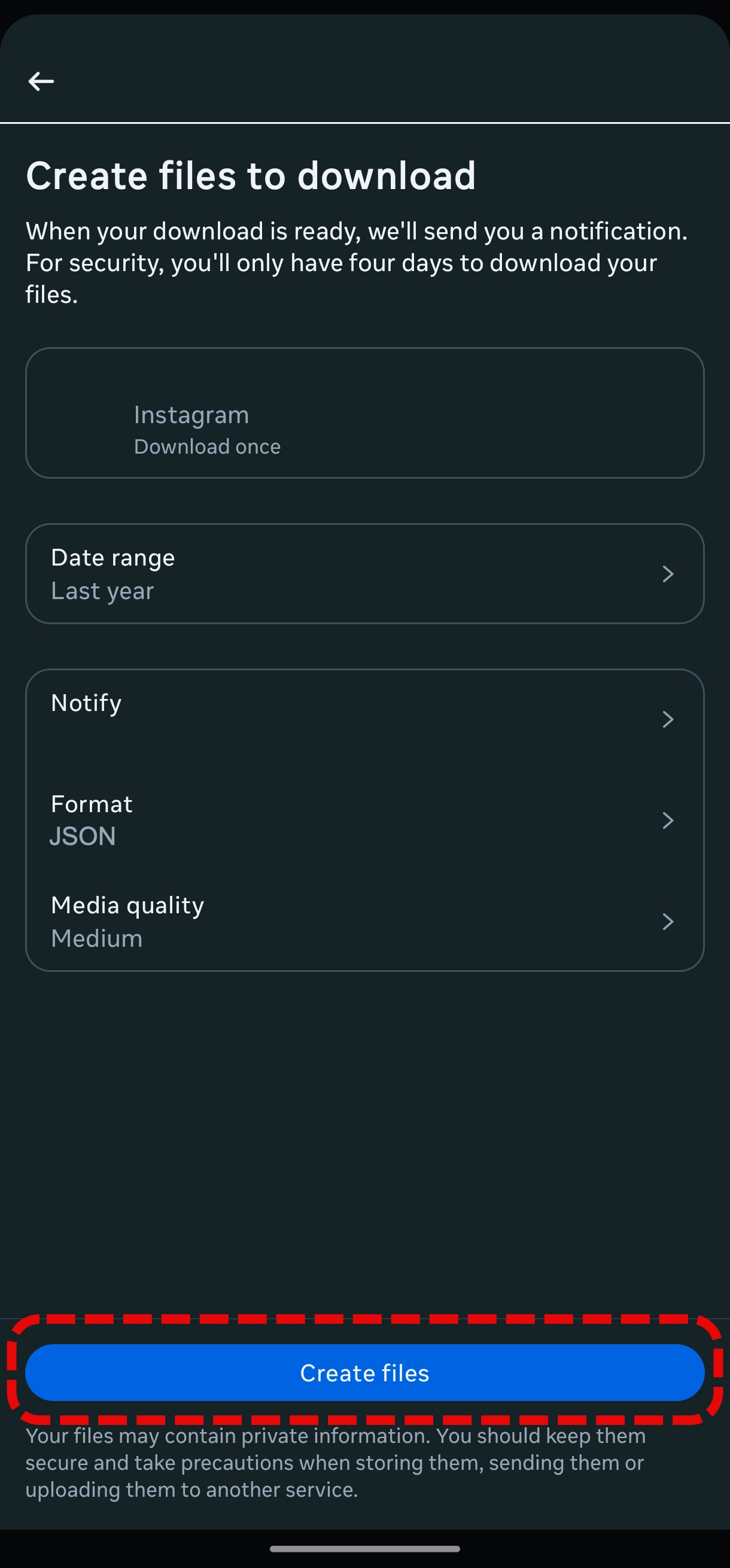Open the Notify settings row
The image size is (730, 1568).
tap(365, 719)
